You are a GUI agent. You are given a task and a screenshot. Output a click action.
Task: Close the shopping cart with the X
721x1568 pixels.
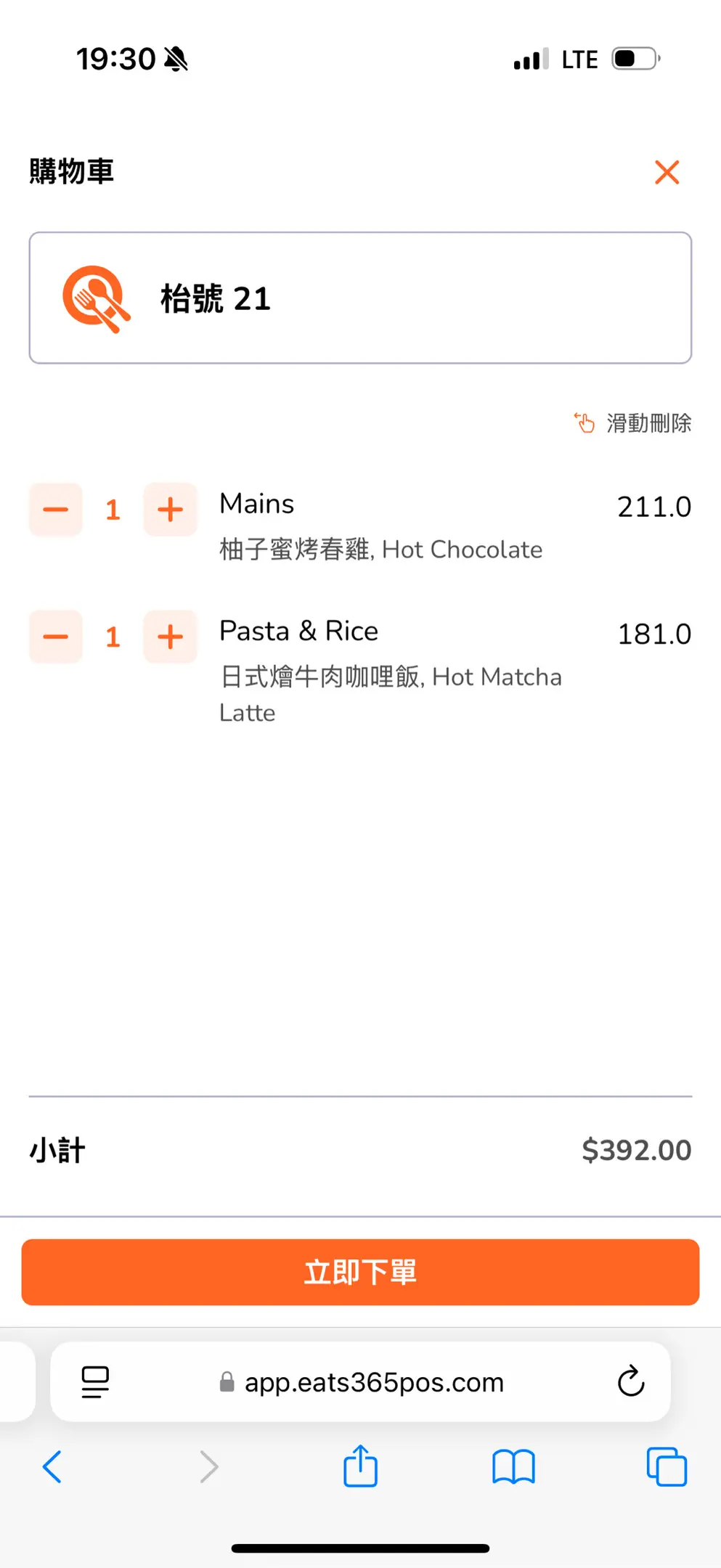point(667,173)
